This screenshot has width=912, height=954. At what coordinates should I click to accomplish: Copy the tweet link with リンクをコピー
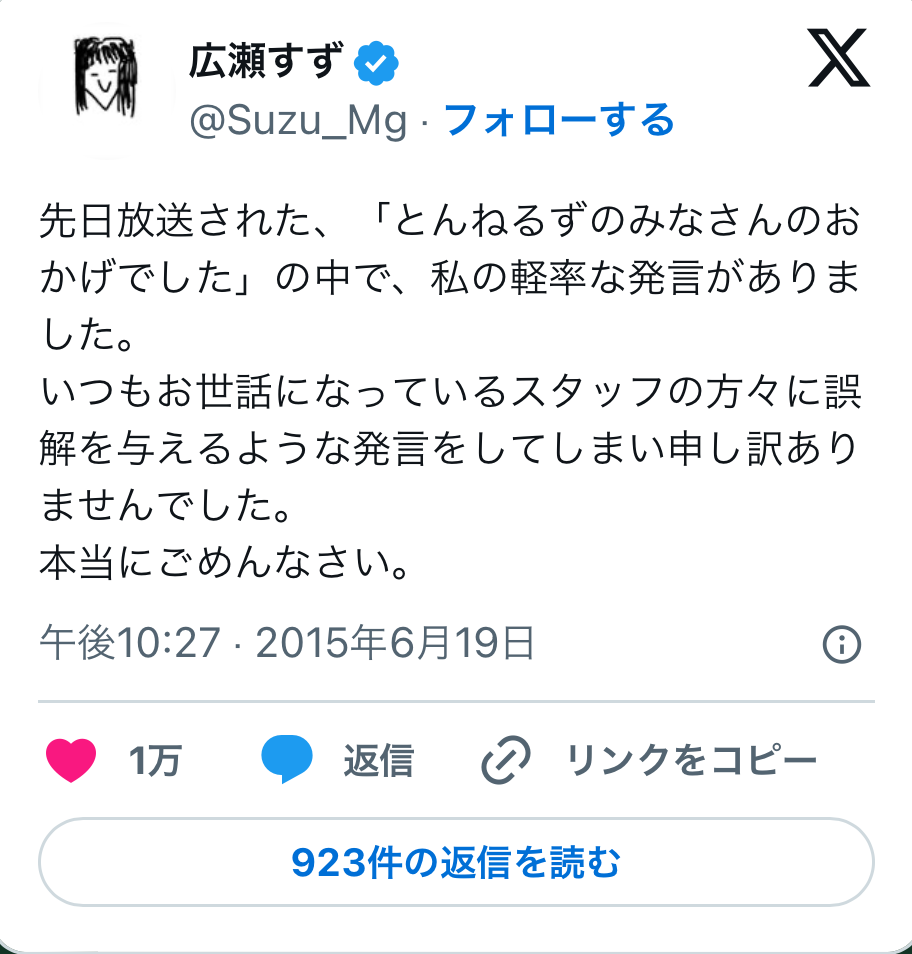(x=649, y=762)
